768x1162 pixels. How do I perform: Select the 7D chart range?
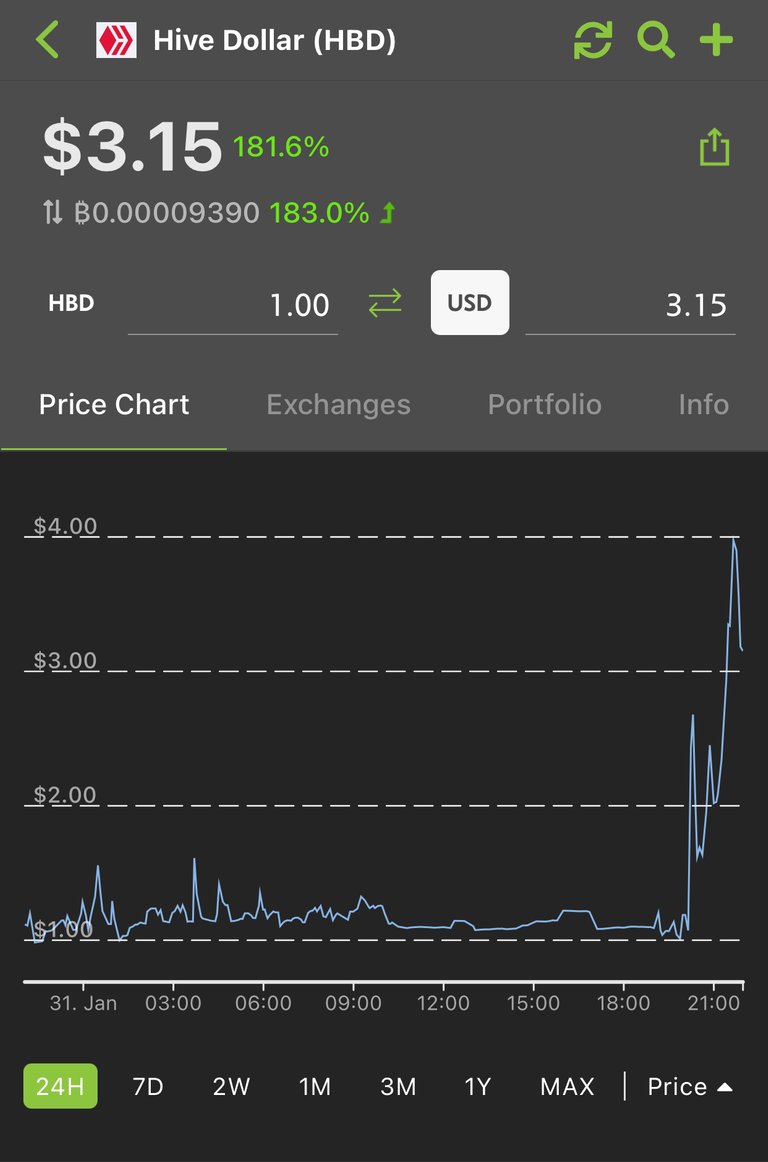click(148, 1086)
